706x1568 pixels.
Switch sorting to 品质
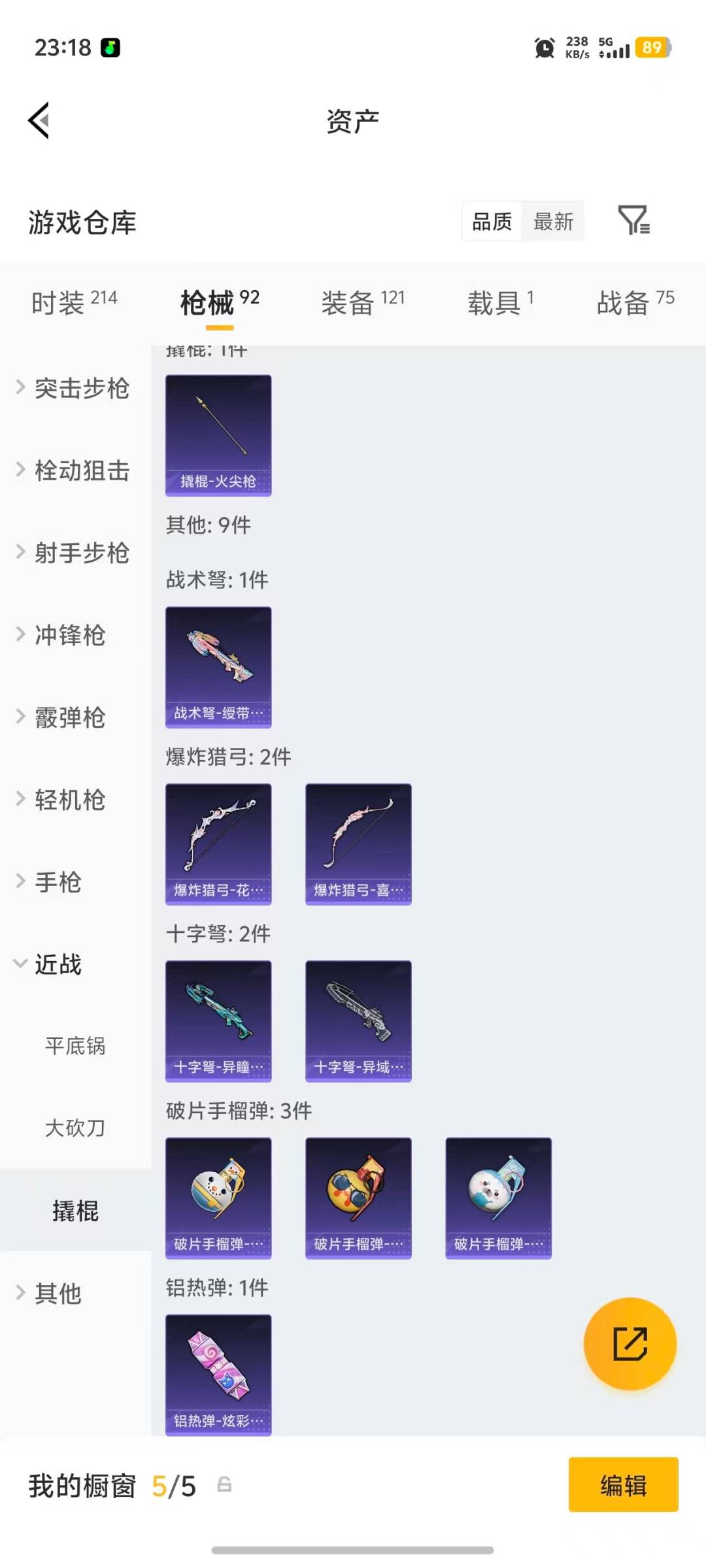(x=491, y=221)
